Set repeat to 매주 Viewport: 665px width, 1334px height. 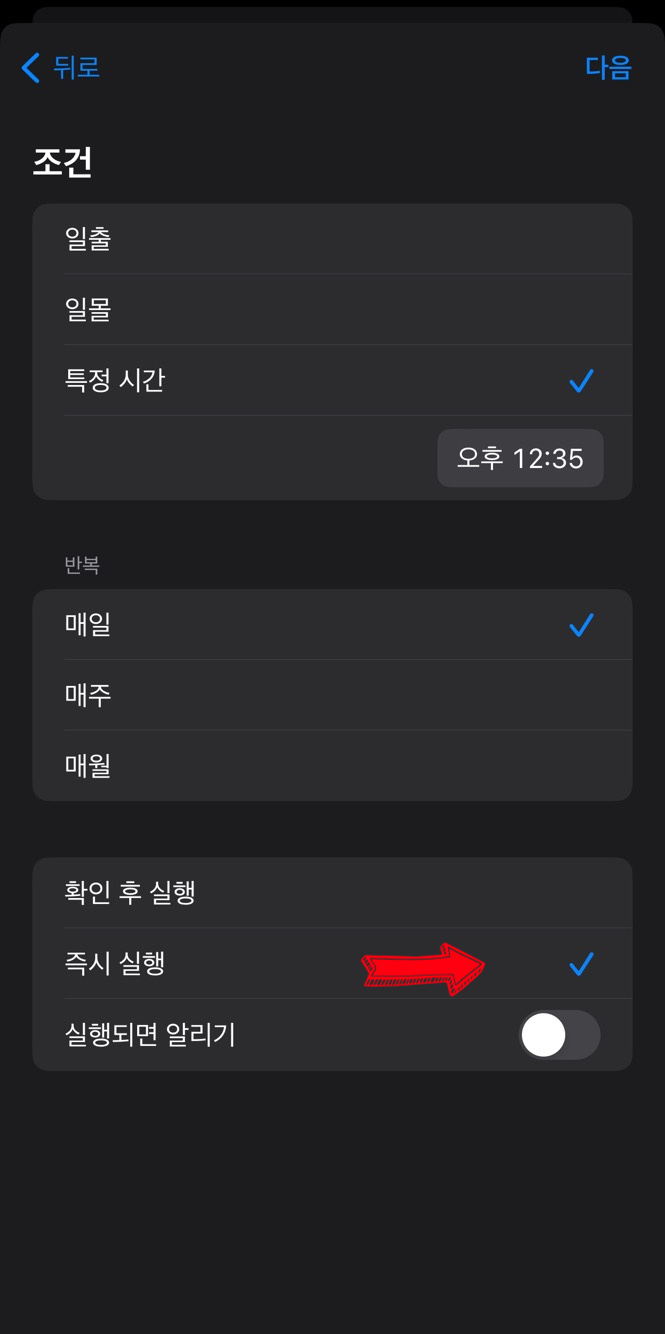coord(332,695)
